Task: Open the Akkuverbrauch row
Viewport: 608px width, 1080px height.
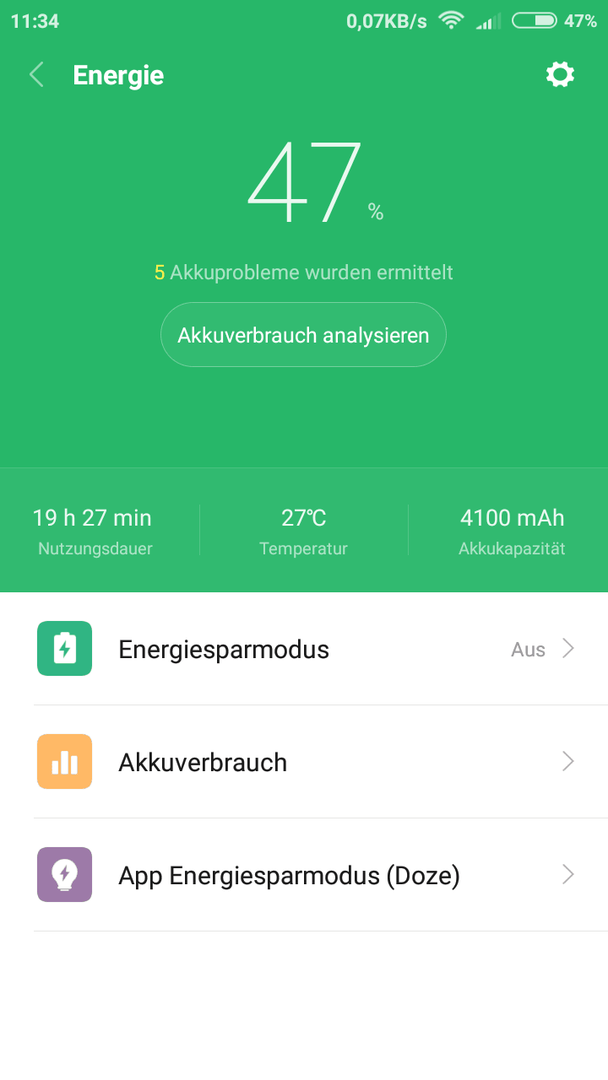Action: tap(304, 762)
